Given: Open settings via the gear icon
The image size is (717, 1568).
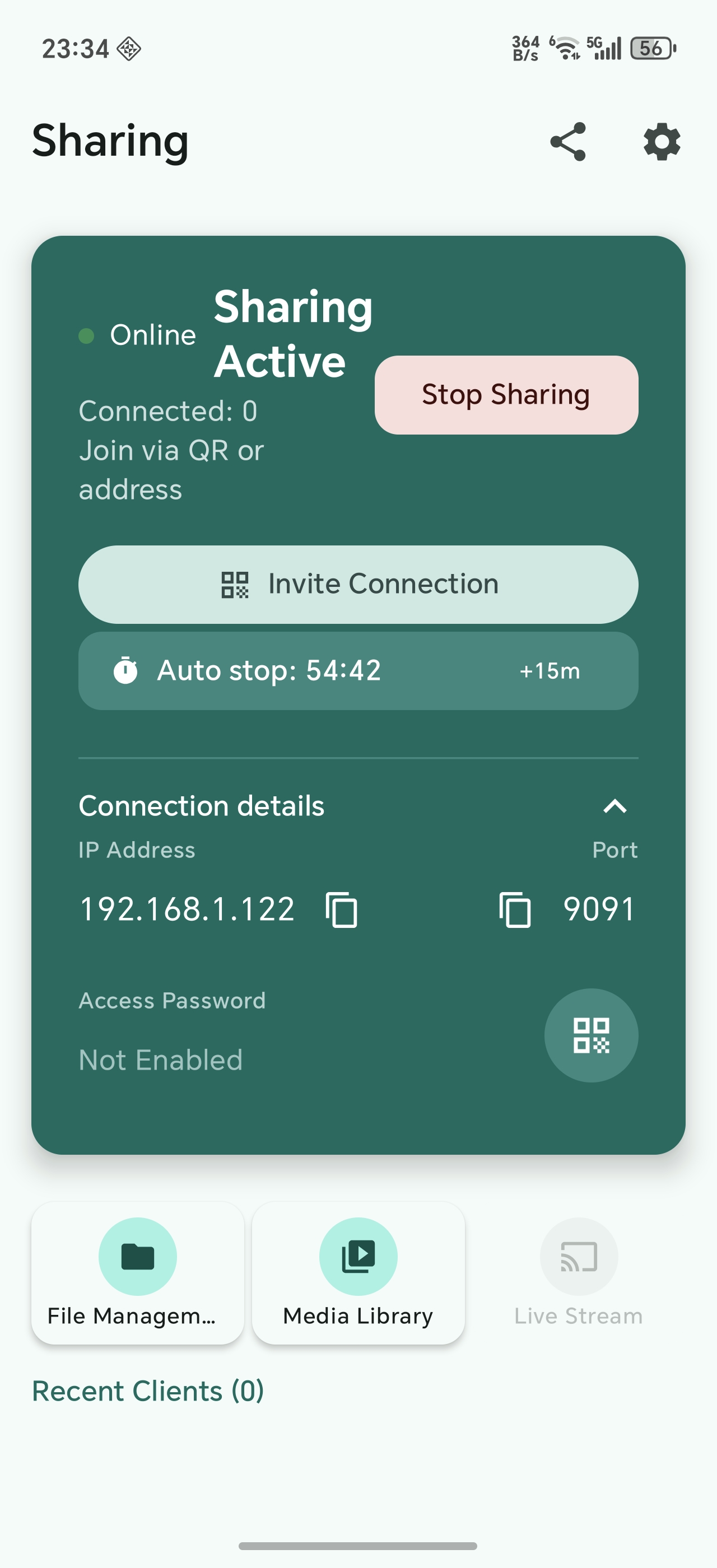Looking at the screenshot, I should pyautogui.click(x=662, y=142).
